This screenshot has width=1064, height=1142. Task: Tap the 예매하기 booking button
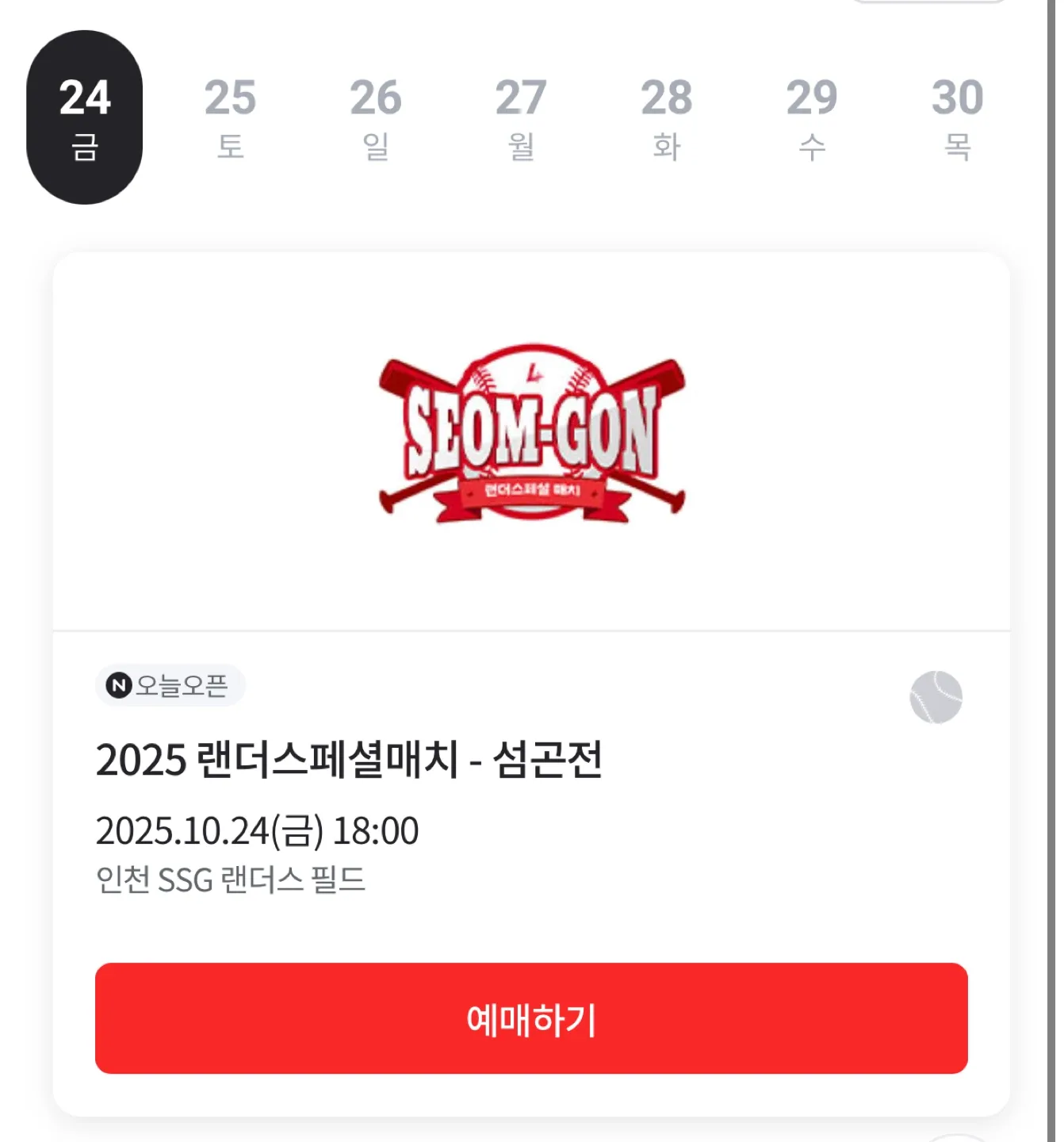(531, 1019)
